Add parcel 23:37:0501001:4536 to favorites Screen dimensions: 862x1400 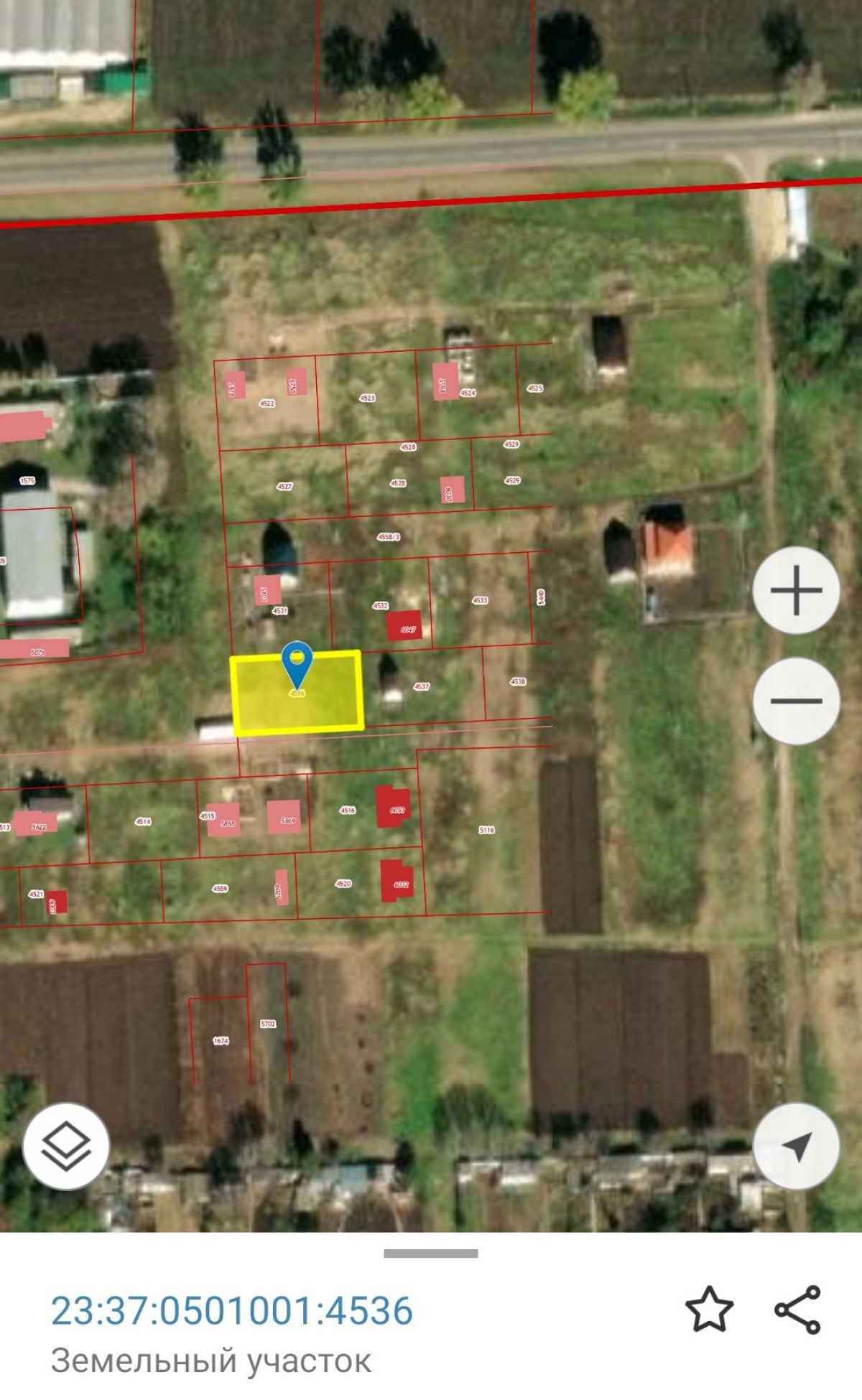coord(709,1310)
